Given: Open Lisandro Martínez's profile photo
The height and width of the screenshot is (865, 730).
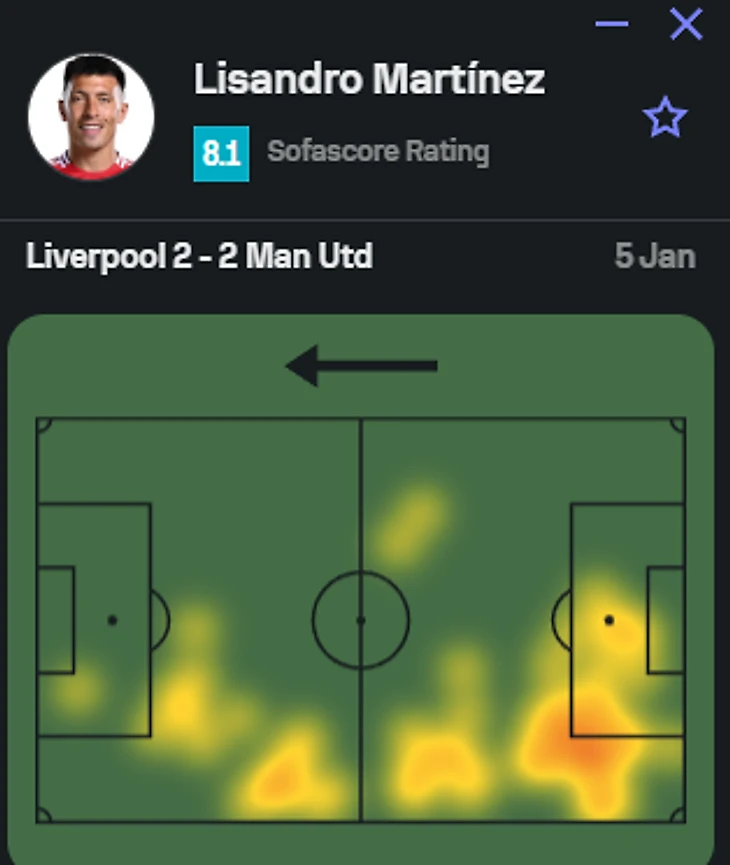Looking at the screenshot, I should click(91, 116).
